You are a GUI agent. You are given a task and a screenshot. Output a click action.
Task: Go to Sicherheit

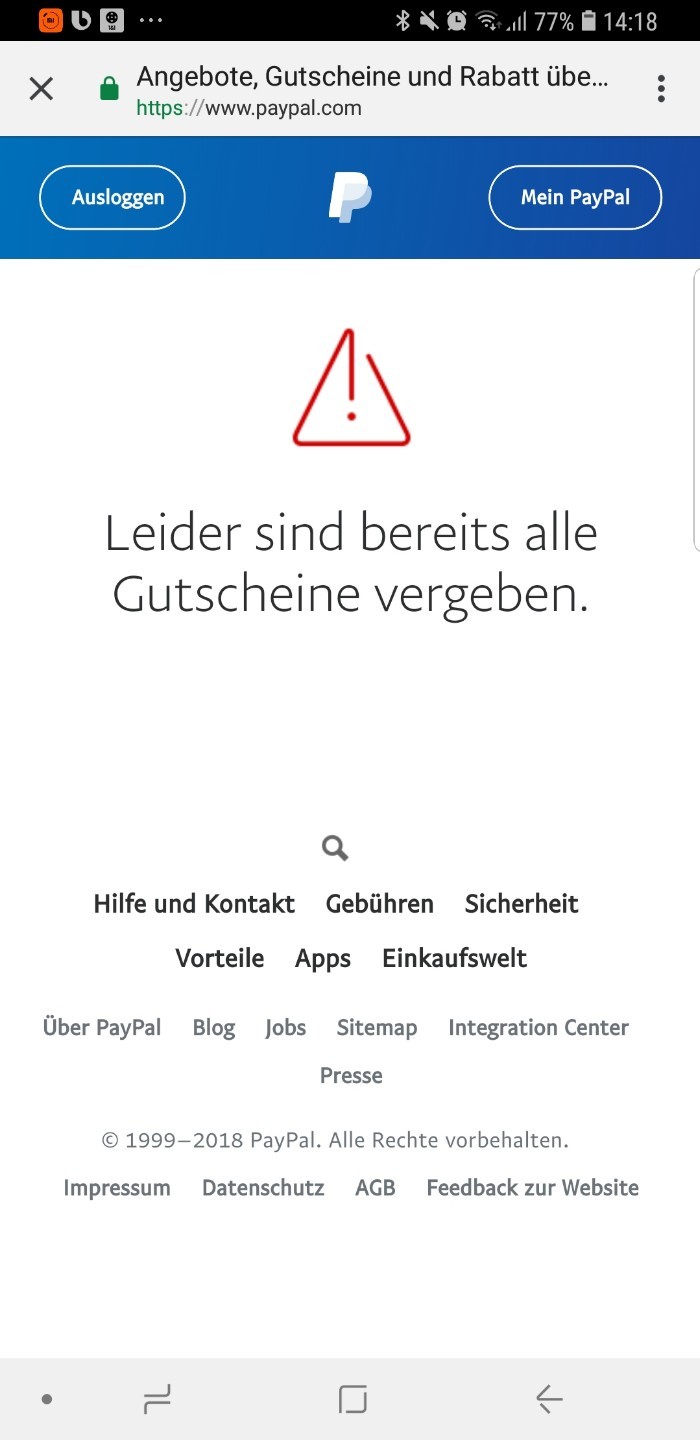(x=522, y=904)
